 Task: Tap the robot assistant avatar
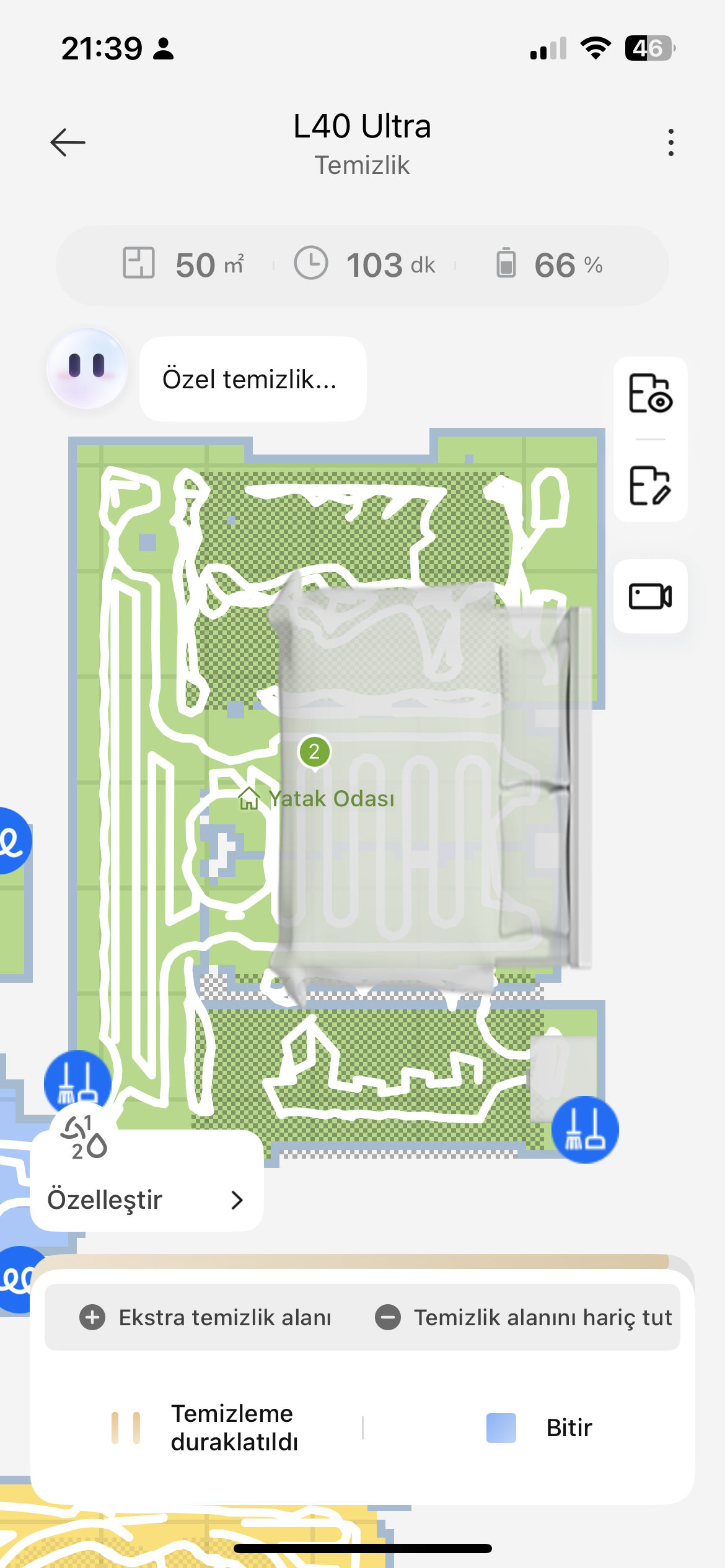tap(87, 368)
